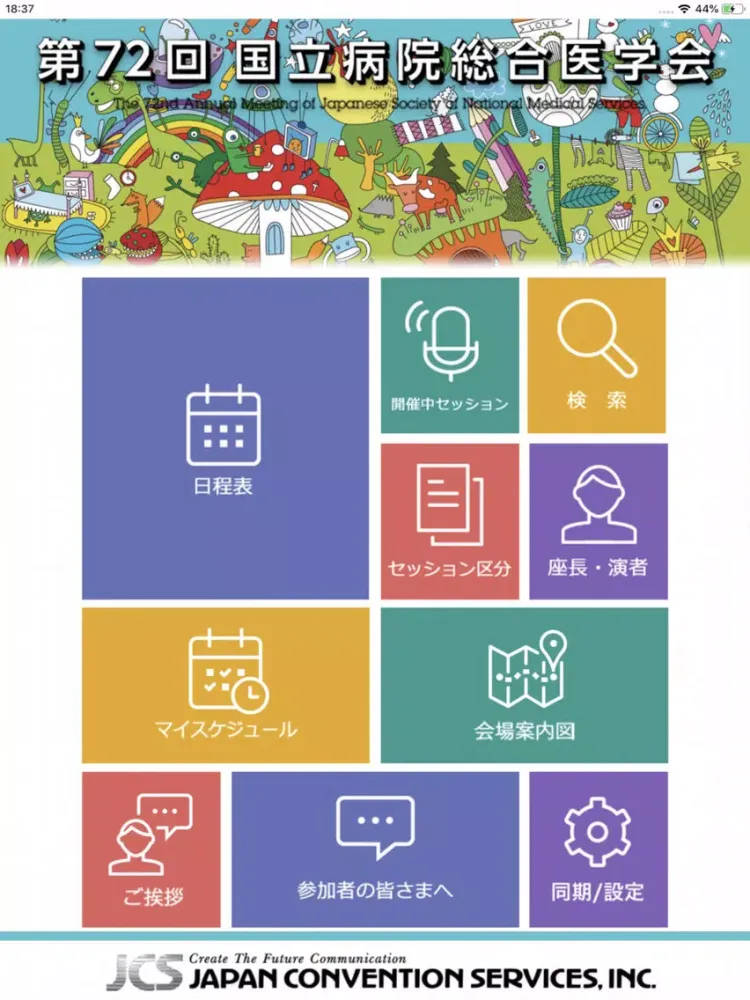Open the 日程表 schedule tile
The width and height of the screenshot is (750, 1000).
coord(225,438)
